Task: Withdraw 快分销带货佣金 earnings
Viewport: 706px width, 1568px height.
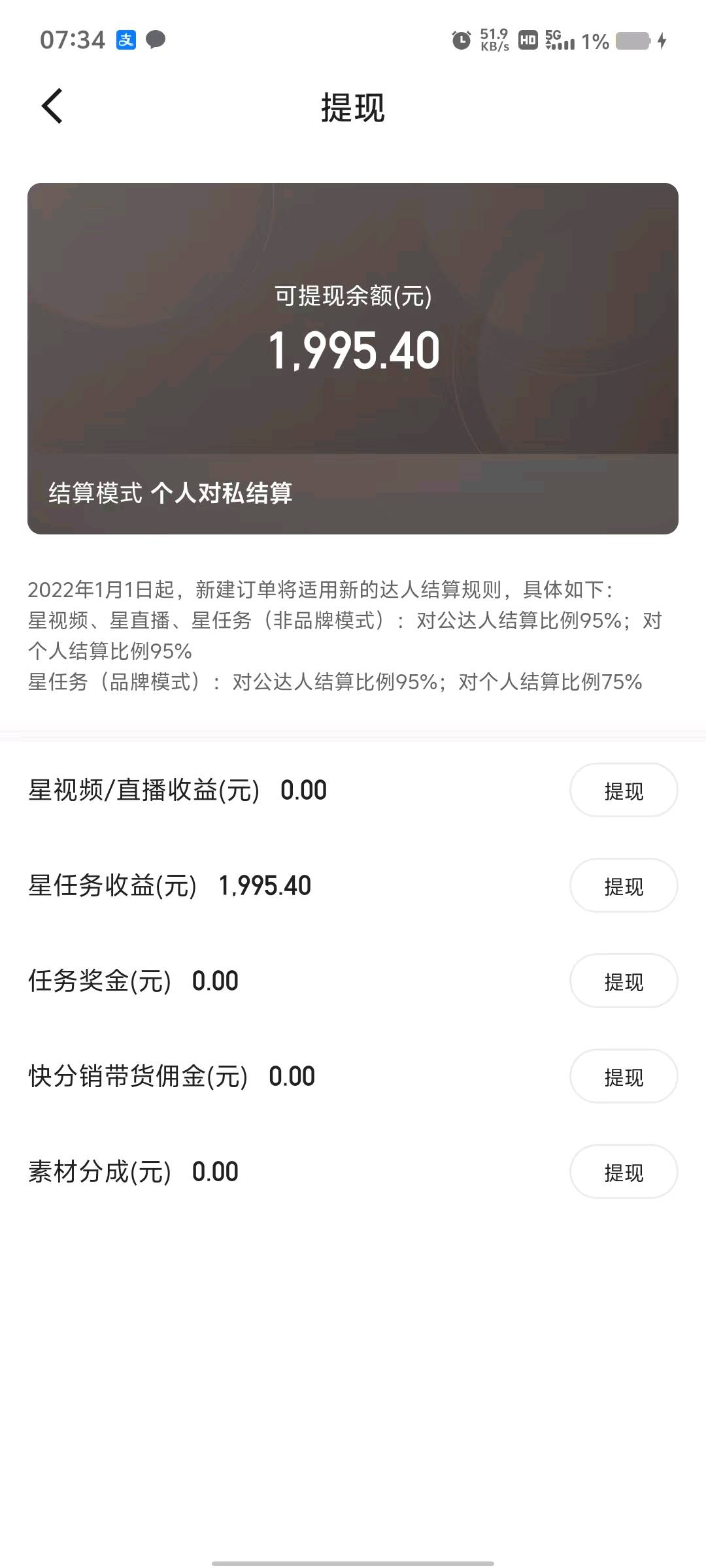Action: tap(624, 1076)
